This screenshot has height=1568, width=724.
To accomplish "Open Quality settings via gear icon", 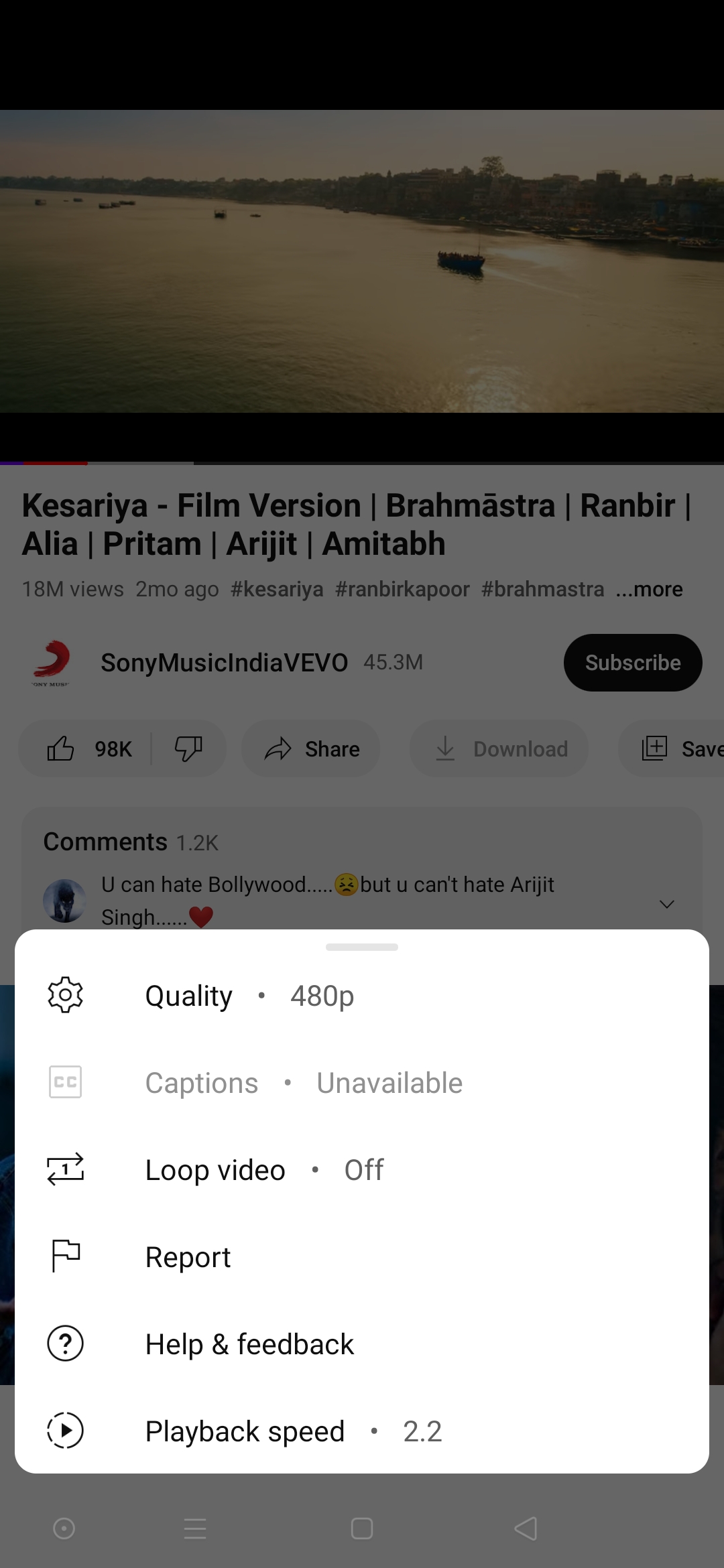I will coord(64,996).
